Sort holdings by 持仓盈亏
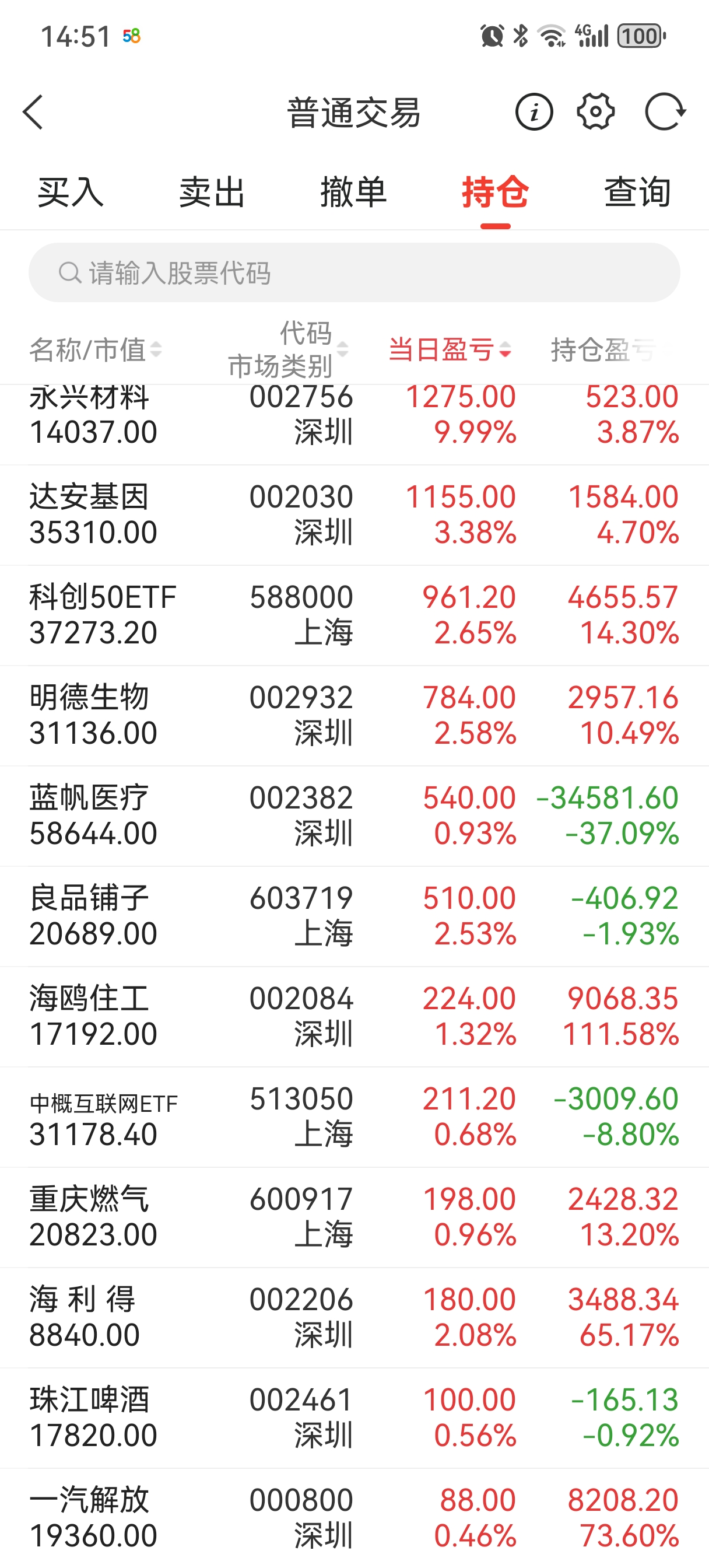Image resolution: width=709 pixels, height=1568 pixels. pyautogui.click(x=602, y=350)
